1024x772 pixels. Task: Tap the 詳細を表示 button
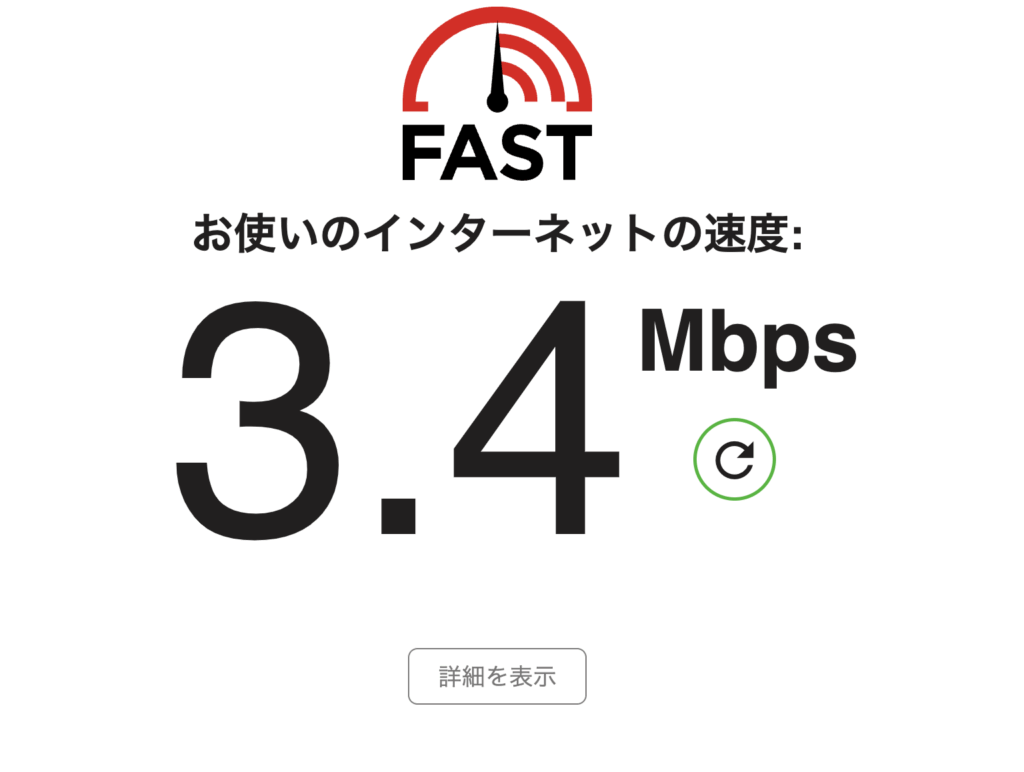pos(497,676)
